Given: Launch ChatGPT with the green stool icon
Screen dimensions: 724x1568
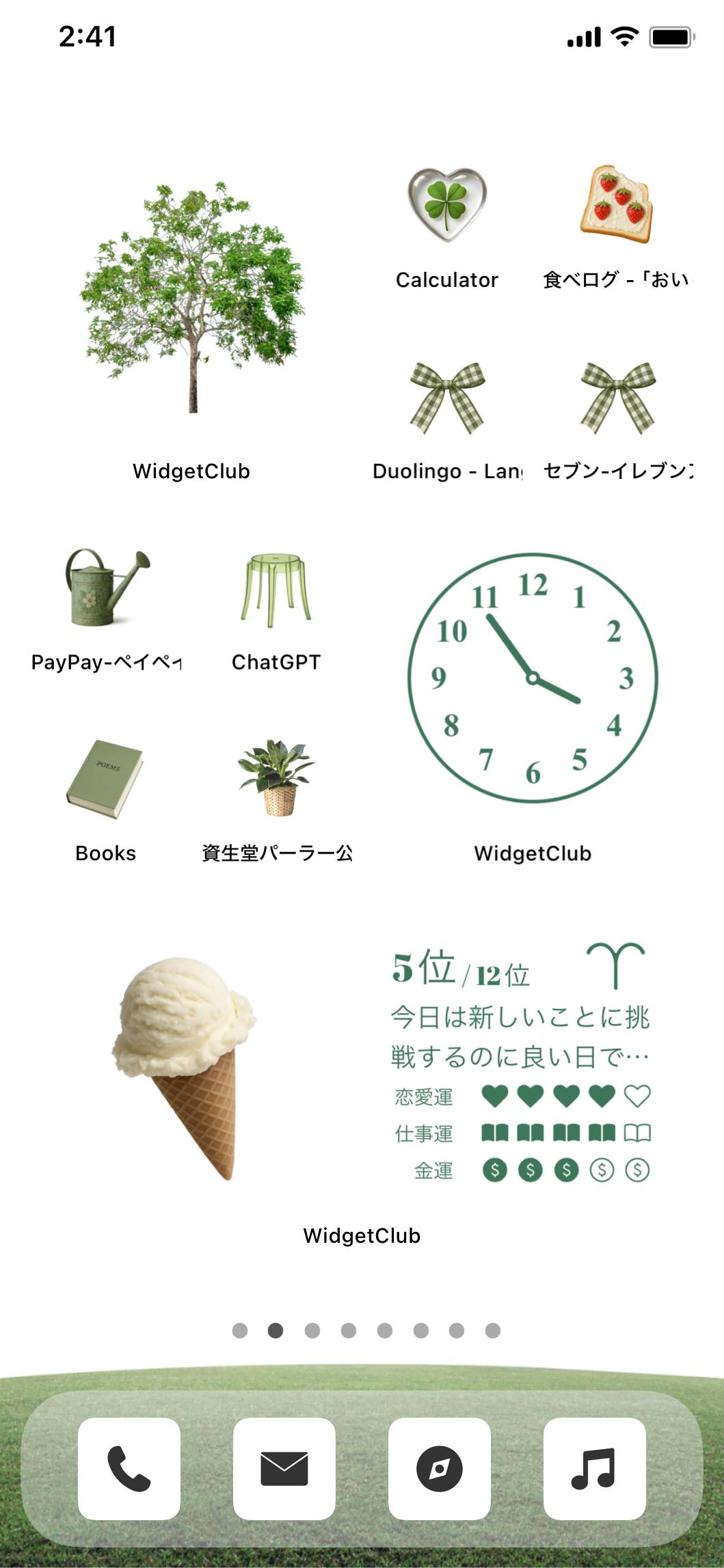Looking at the screenshot, I should click(x=276, y=589).
